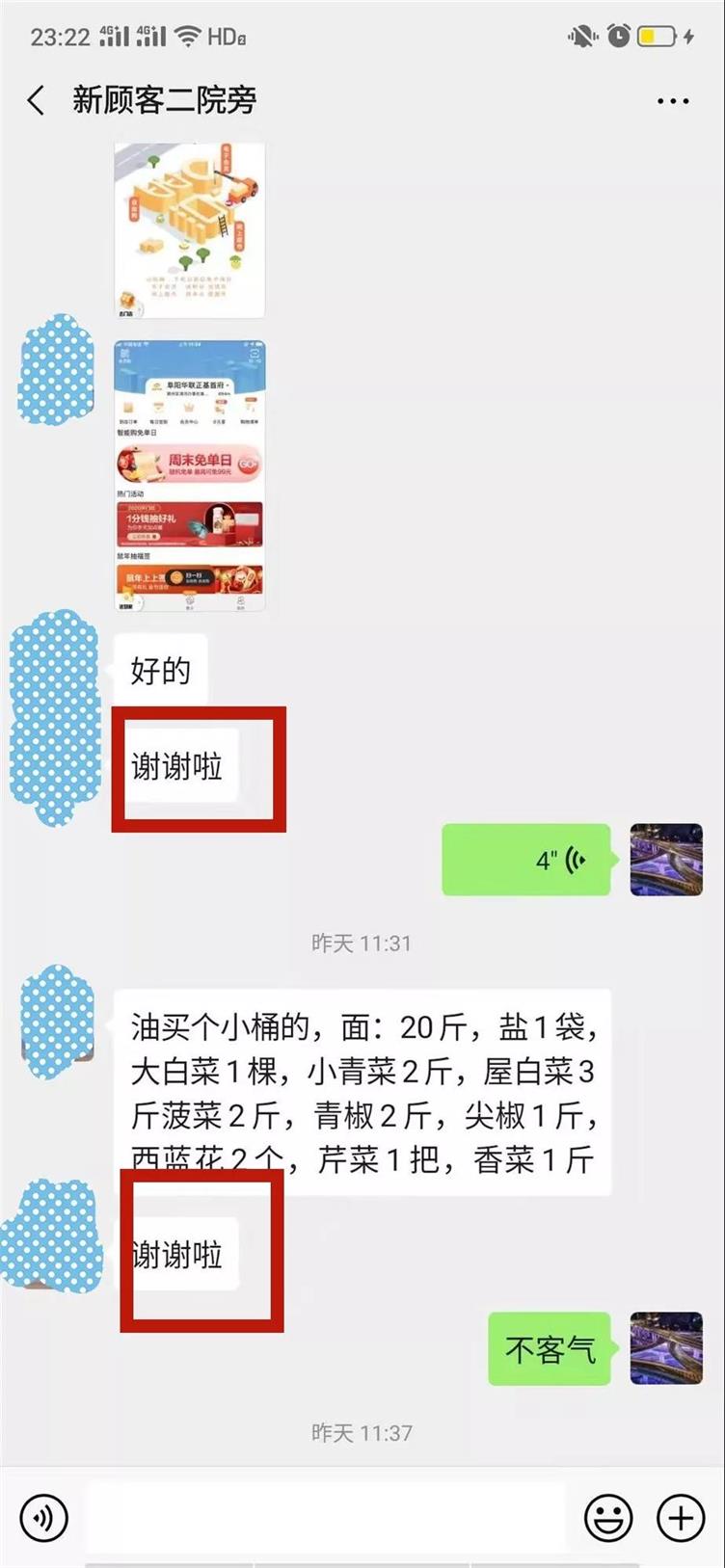Viewport: 725px width, 1568px height.
Task: Open the orange illustrated image message
Action: (x=190, y=229)
